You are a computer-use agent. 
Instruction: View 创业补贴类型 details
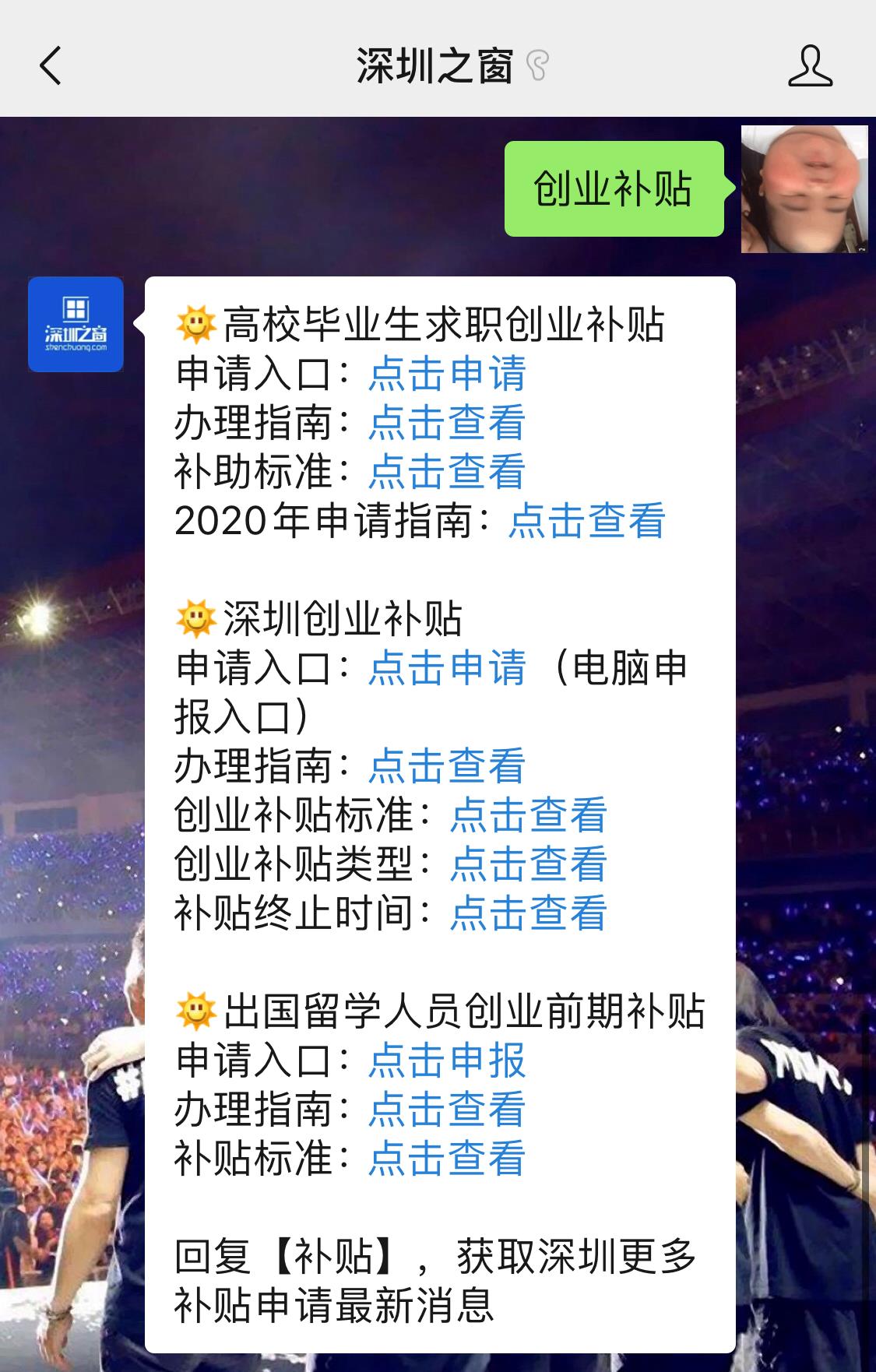coord(530,863)
